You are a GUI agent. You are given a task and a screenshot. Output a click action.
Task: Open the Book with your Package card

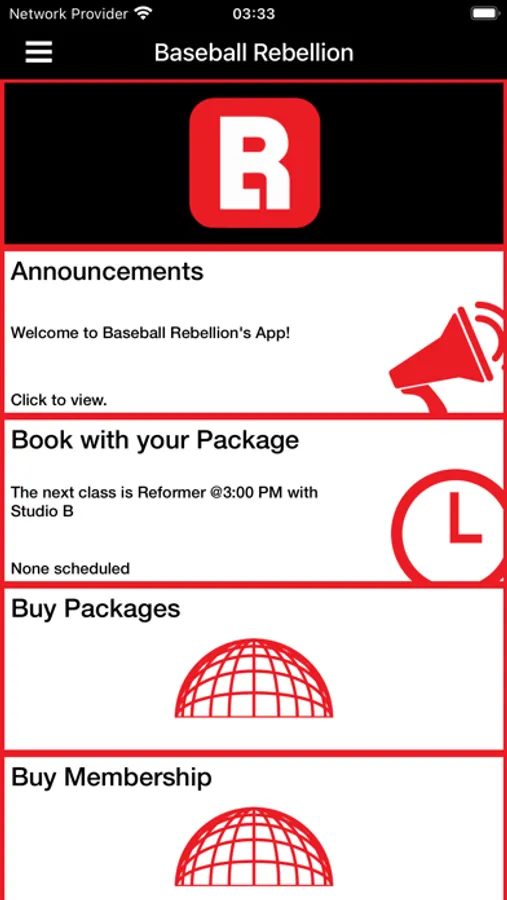coord(253,500)
